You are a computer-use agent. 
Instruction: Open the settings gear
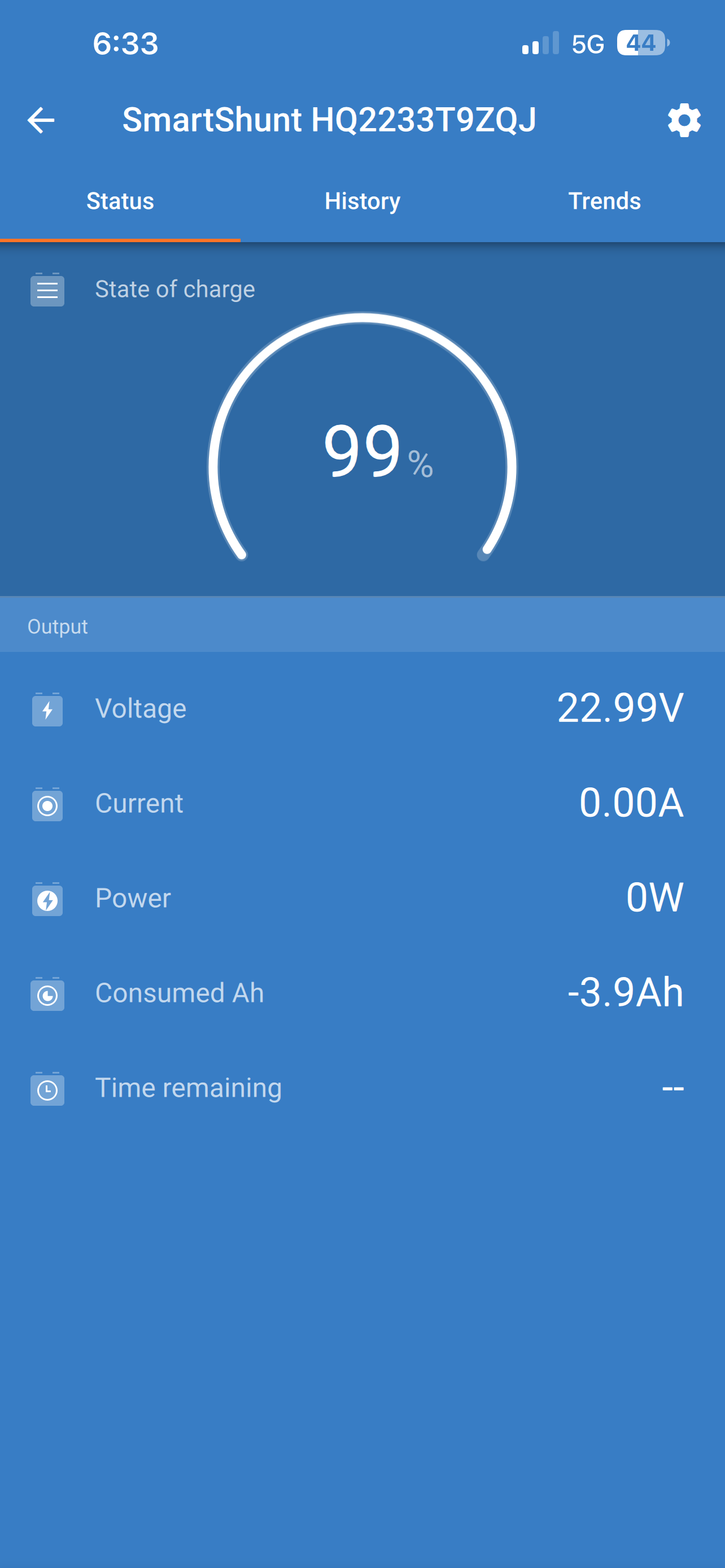coord(684,120)
